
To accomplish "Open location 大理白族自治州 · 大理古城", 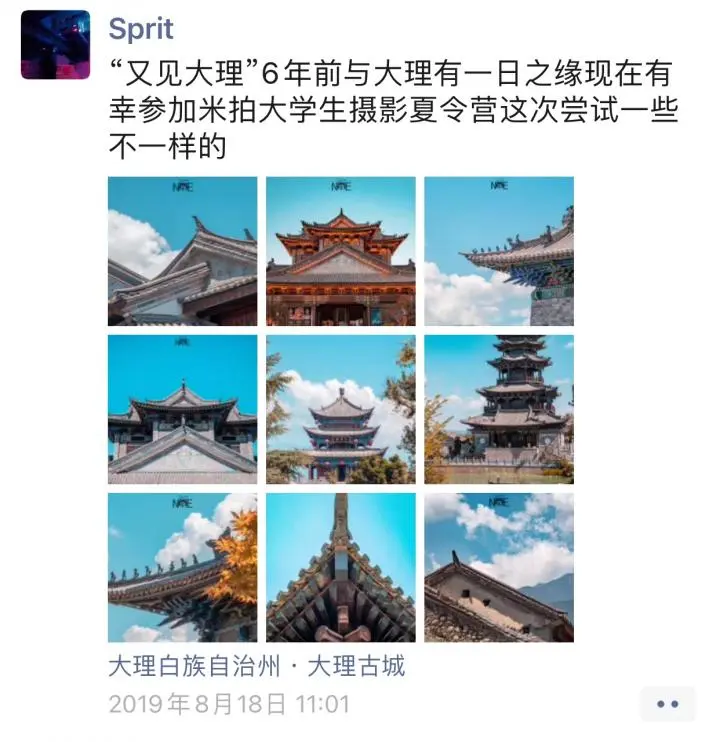I will pos(256,666).
